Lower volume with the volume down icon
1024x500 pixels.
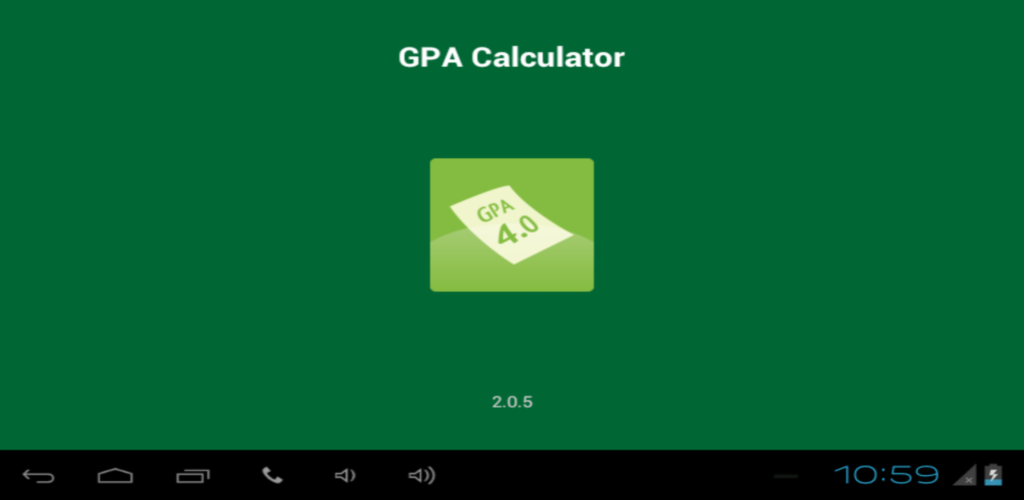click(x=345, y=476)
